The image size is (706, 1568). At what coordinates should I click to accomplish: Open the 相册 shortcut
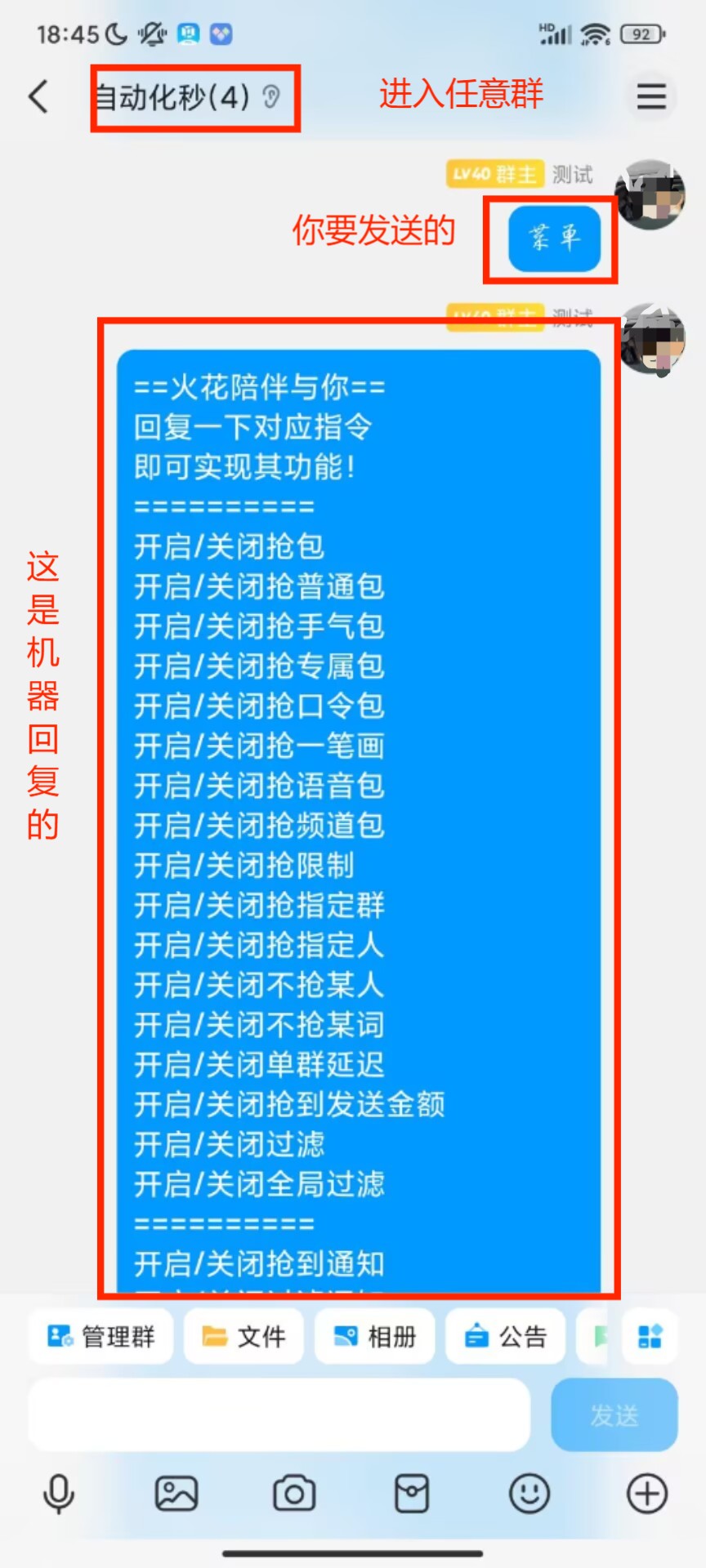375,1337
